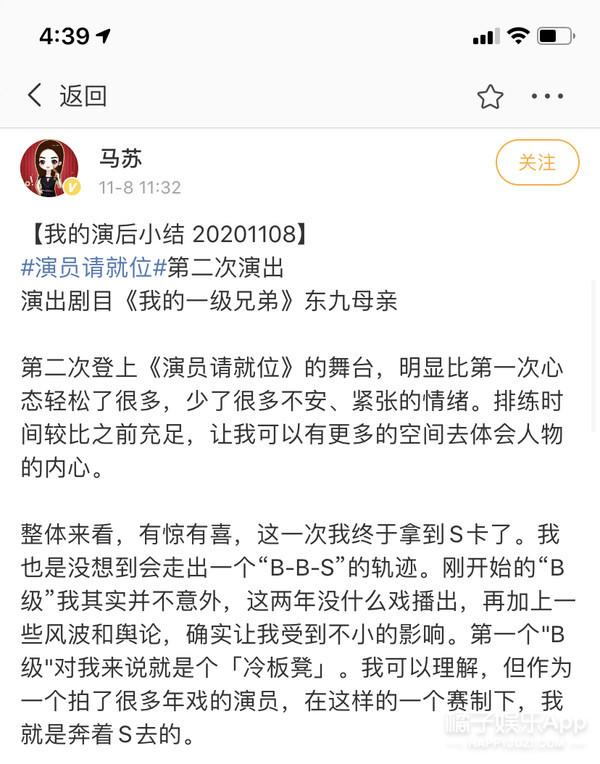Open the username 马苏
The width and height of the screenshot is (600, 764).
119,157
